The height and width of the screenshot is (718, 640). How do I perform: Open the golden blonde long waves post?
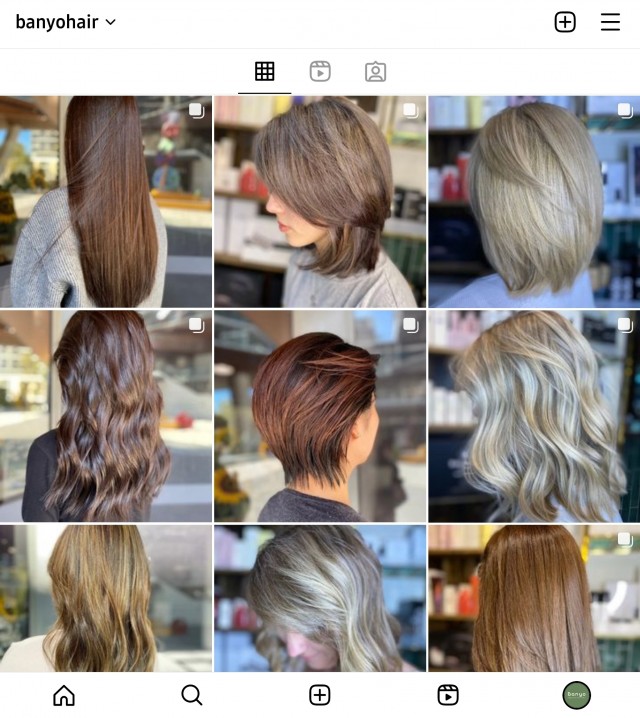pyautogui.click(x=106, y=598)
